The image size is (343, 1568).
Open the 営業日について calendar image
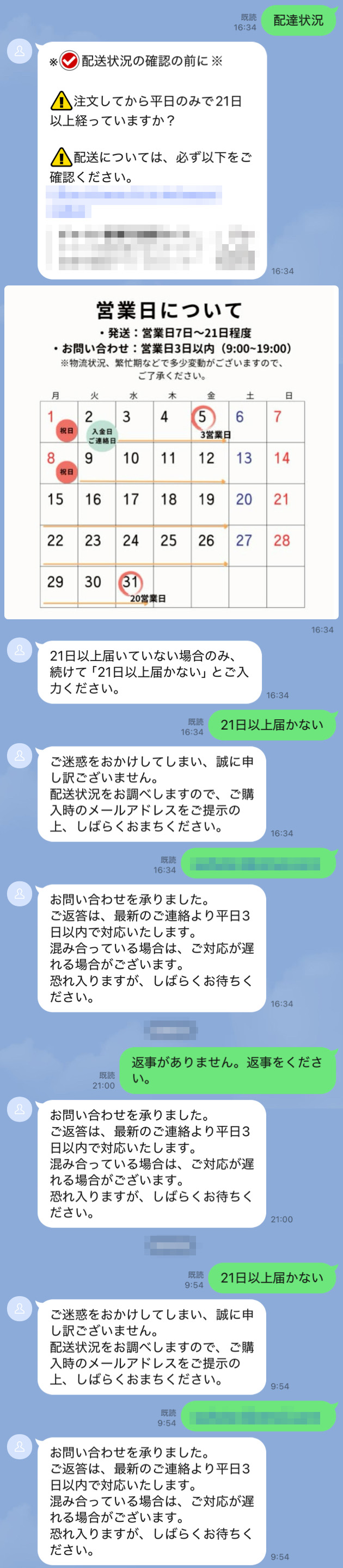[x=171, y=452]
